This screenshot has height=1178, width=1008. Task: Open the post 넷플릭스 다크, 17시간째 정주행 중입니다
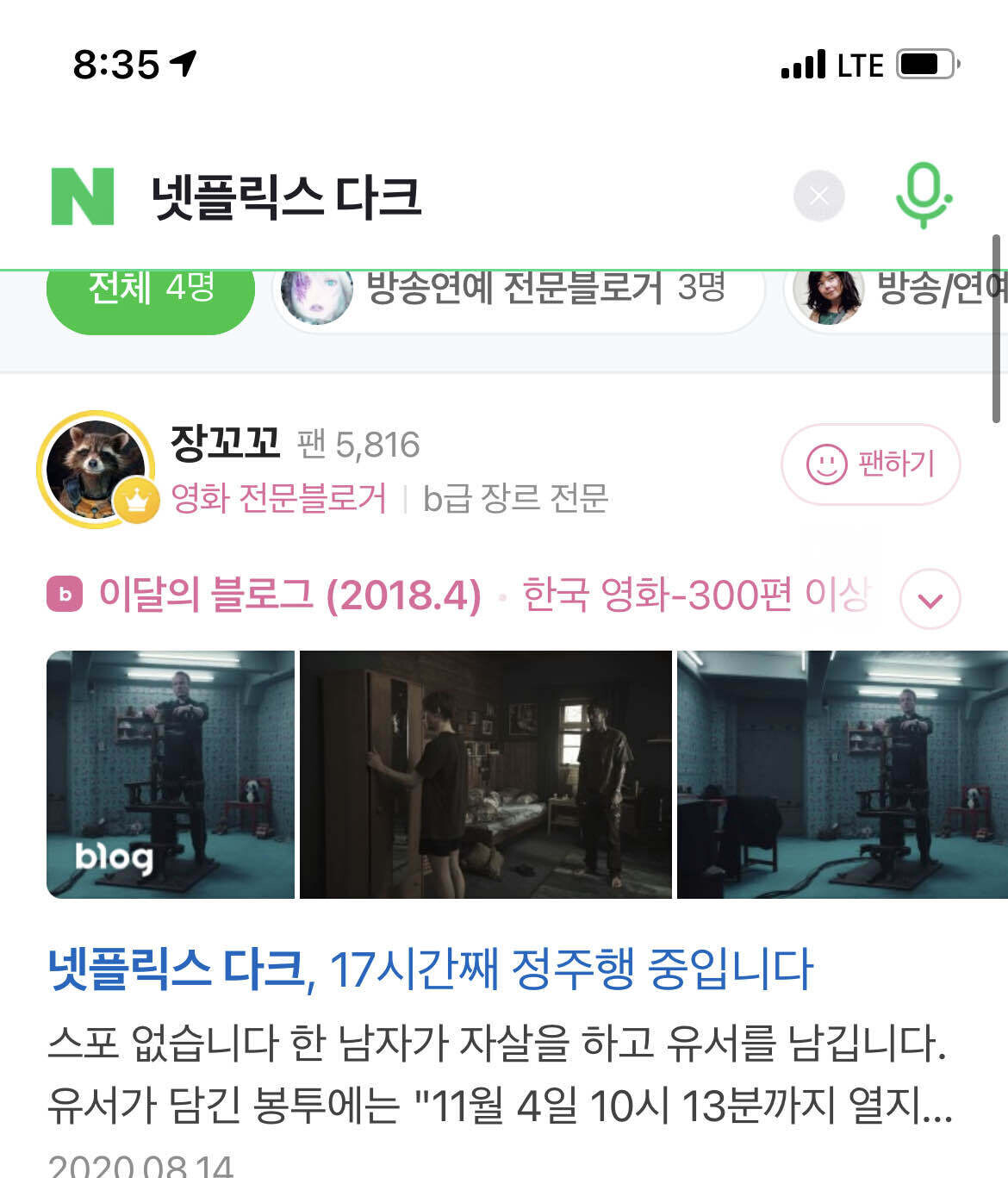pos(431,969)
